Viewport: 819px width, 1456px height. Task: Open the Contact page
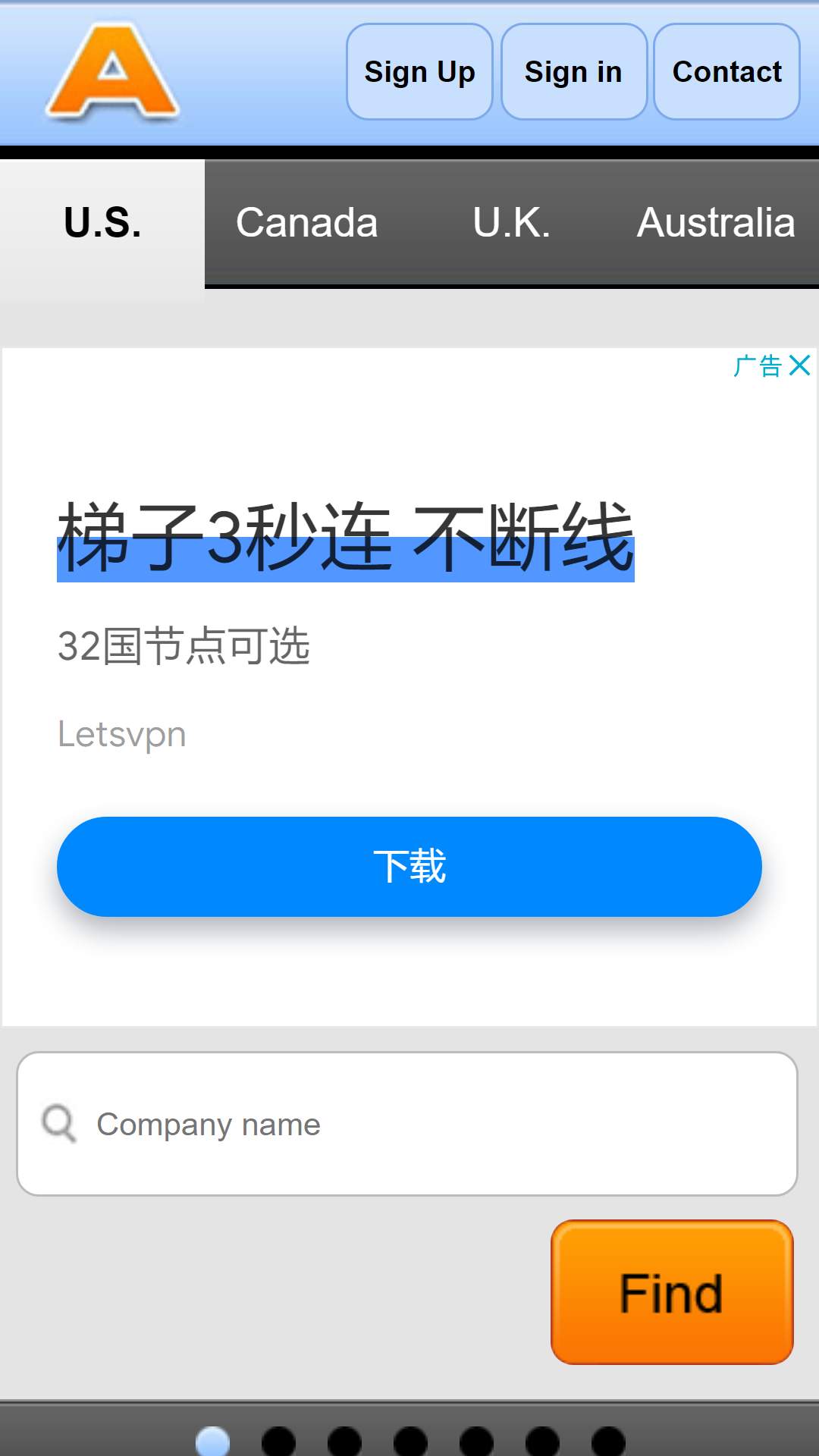coord(726,72)
